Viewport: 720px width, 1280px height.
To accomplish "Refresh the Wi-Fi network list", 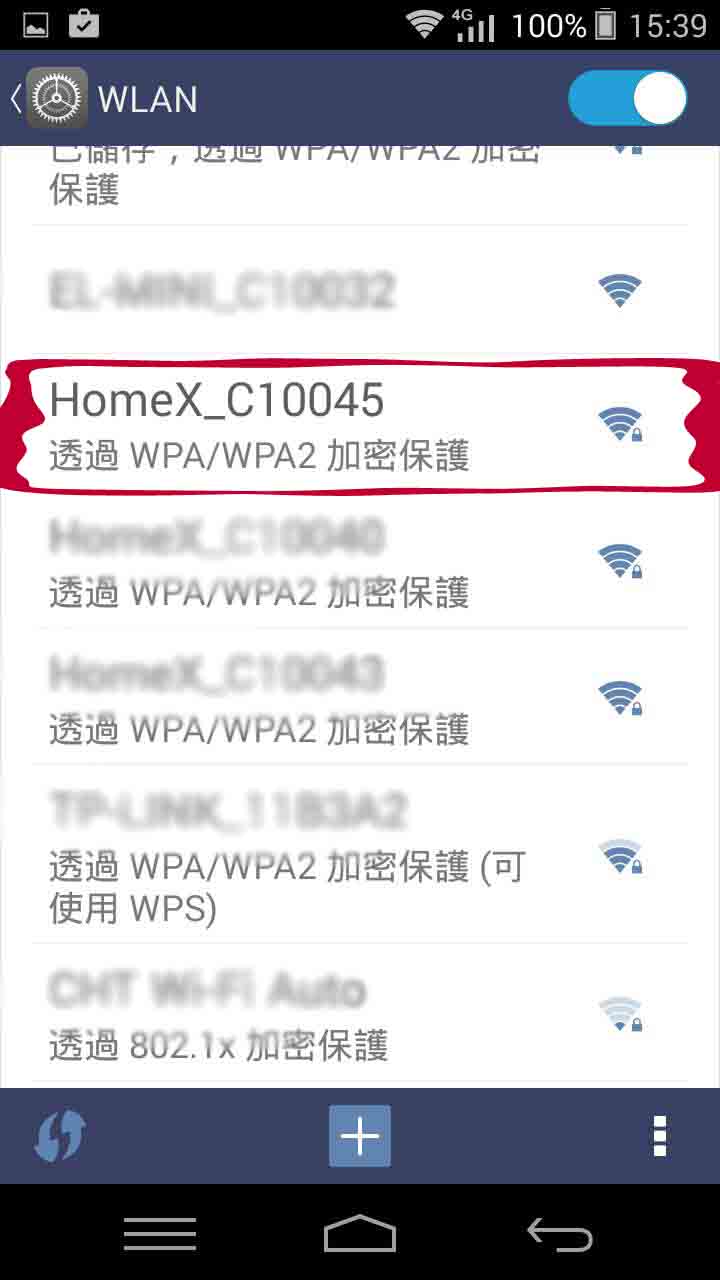I will pyautogui.click(x=60, y=1137).
